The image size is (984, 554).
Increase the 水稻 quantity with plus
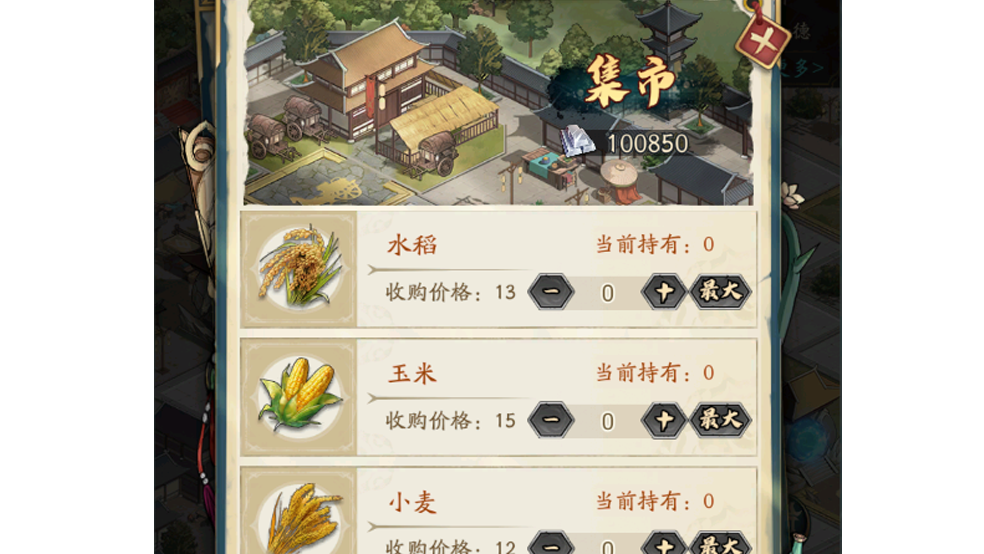pos(664,292)
